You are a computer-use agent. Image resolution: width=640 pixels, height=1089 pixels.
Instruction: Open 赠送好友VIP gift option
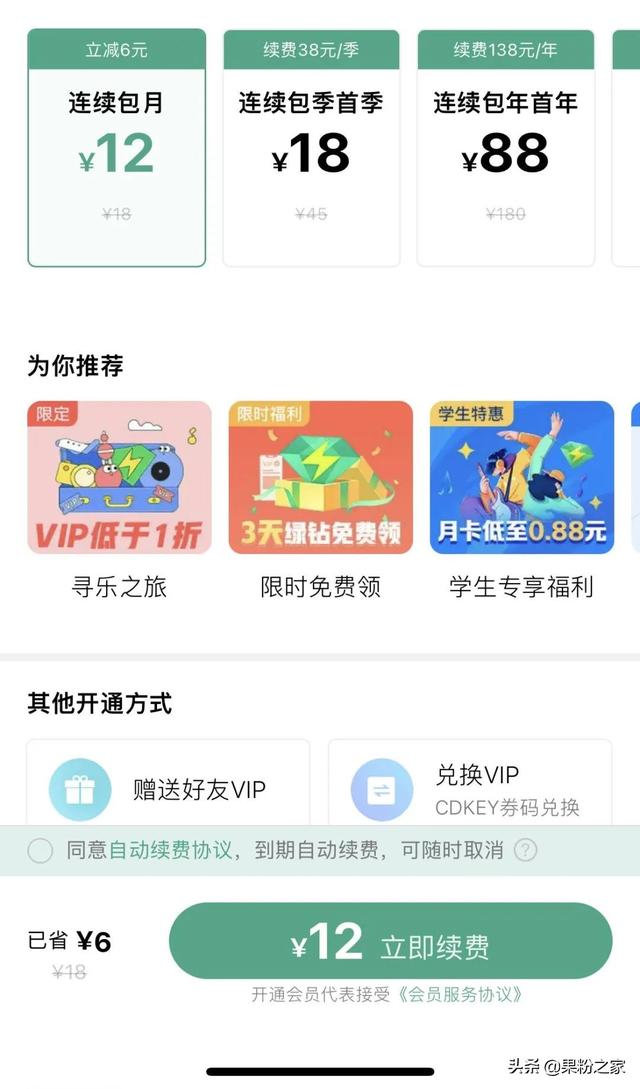pyautogui.click(x=168, y=789)
